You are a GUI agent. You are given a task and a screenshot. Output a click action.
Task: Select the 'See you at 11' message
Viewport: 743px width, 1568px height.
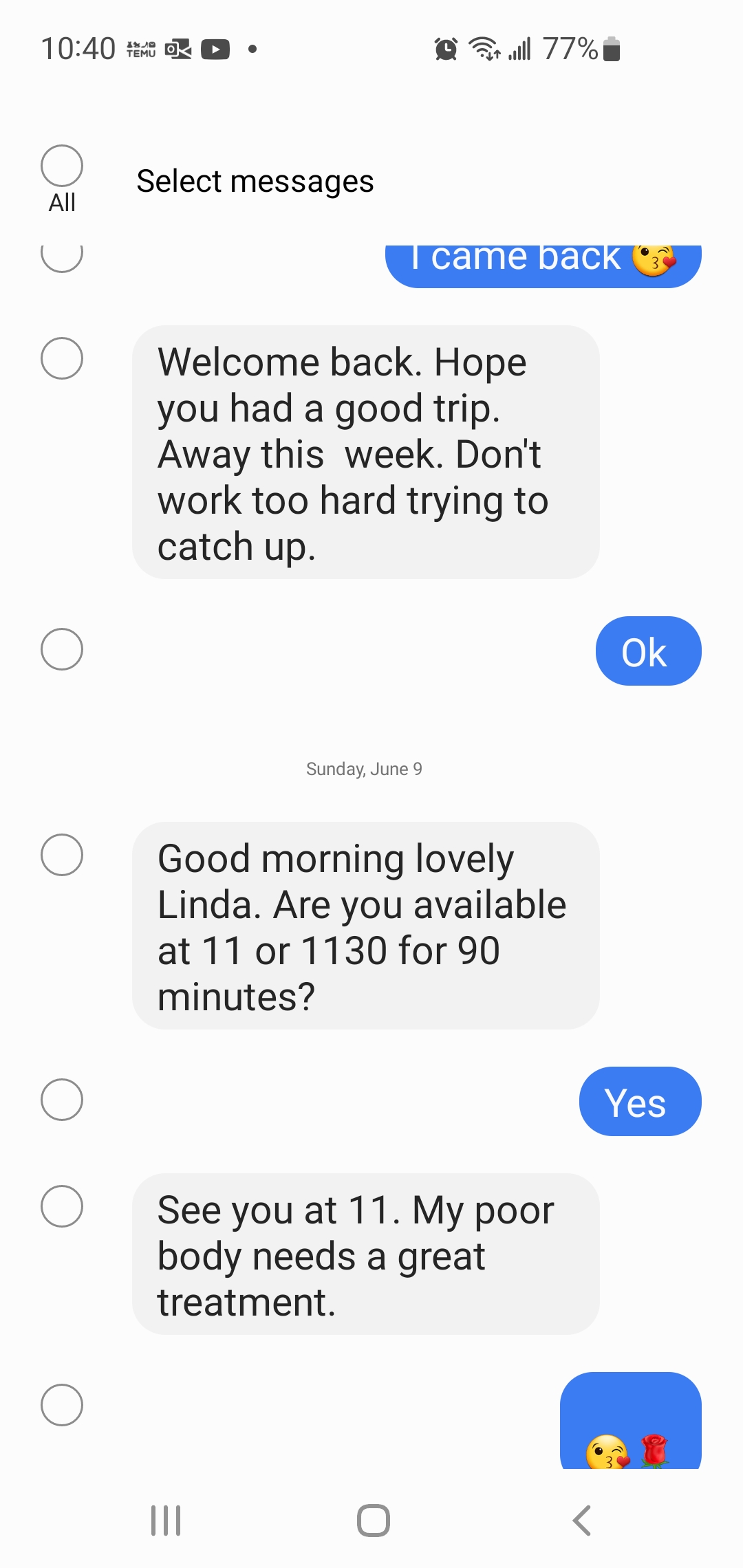(x=62, y=1206)
